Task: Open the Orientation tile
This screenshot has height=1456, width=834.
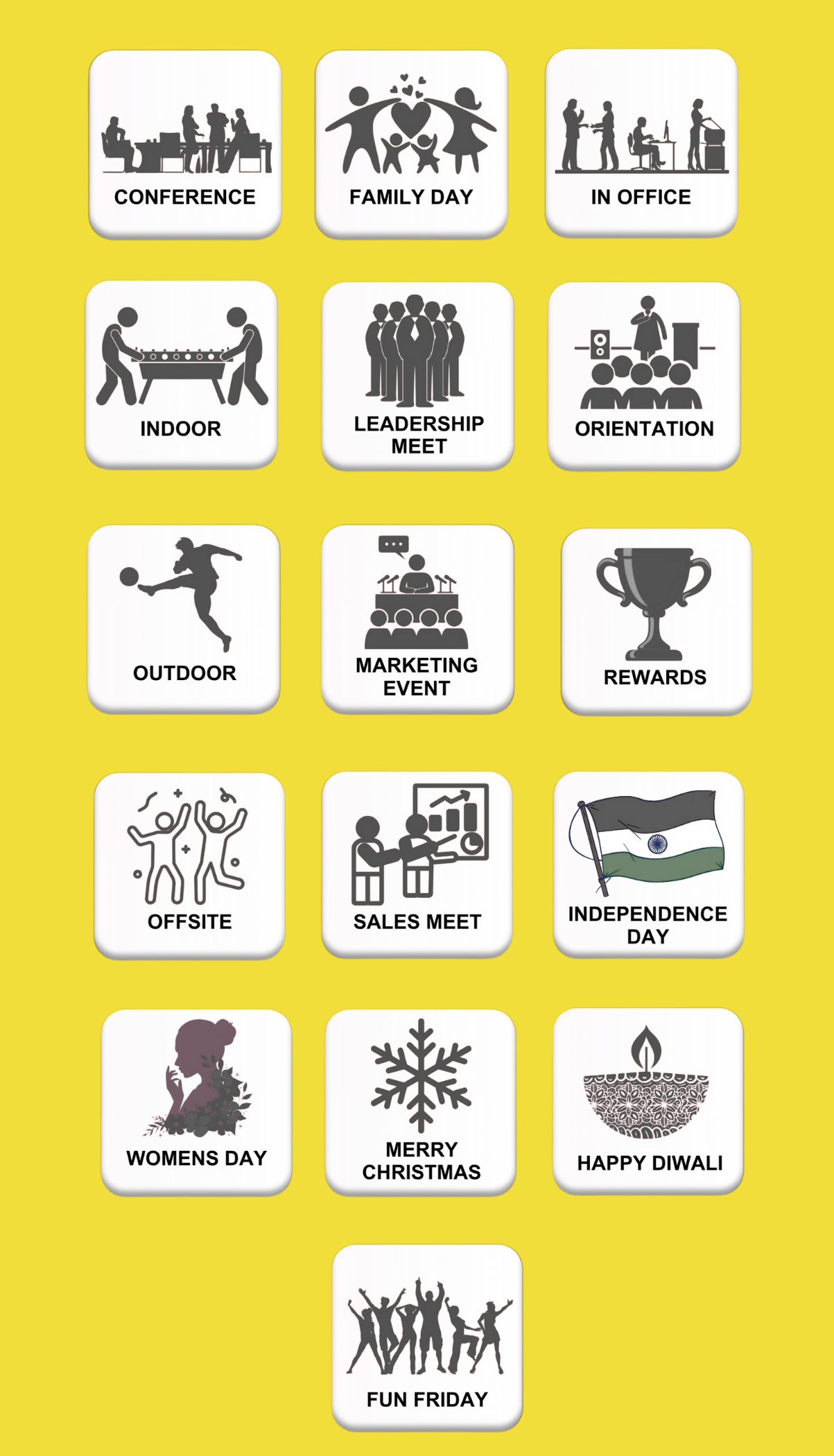Action: click(644, 375)
